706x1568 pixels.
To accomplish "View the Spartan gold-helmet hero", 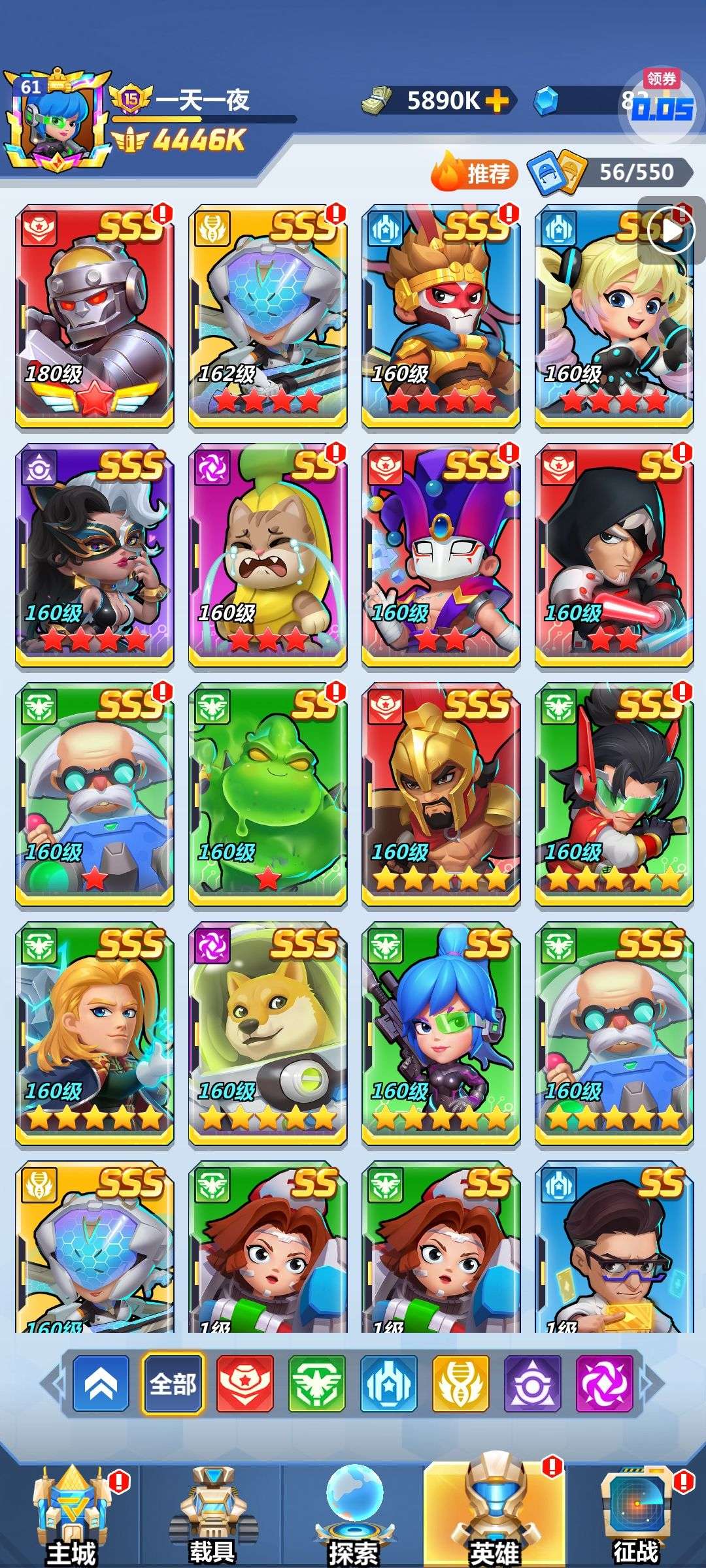I will click(441, 794).
